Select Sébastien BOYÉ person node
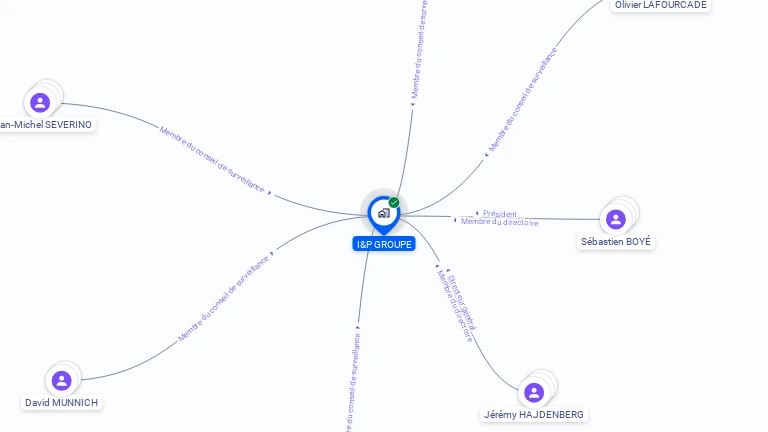 click(x=616, y=219)
